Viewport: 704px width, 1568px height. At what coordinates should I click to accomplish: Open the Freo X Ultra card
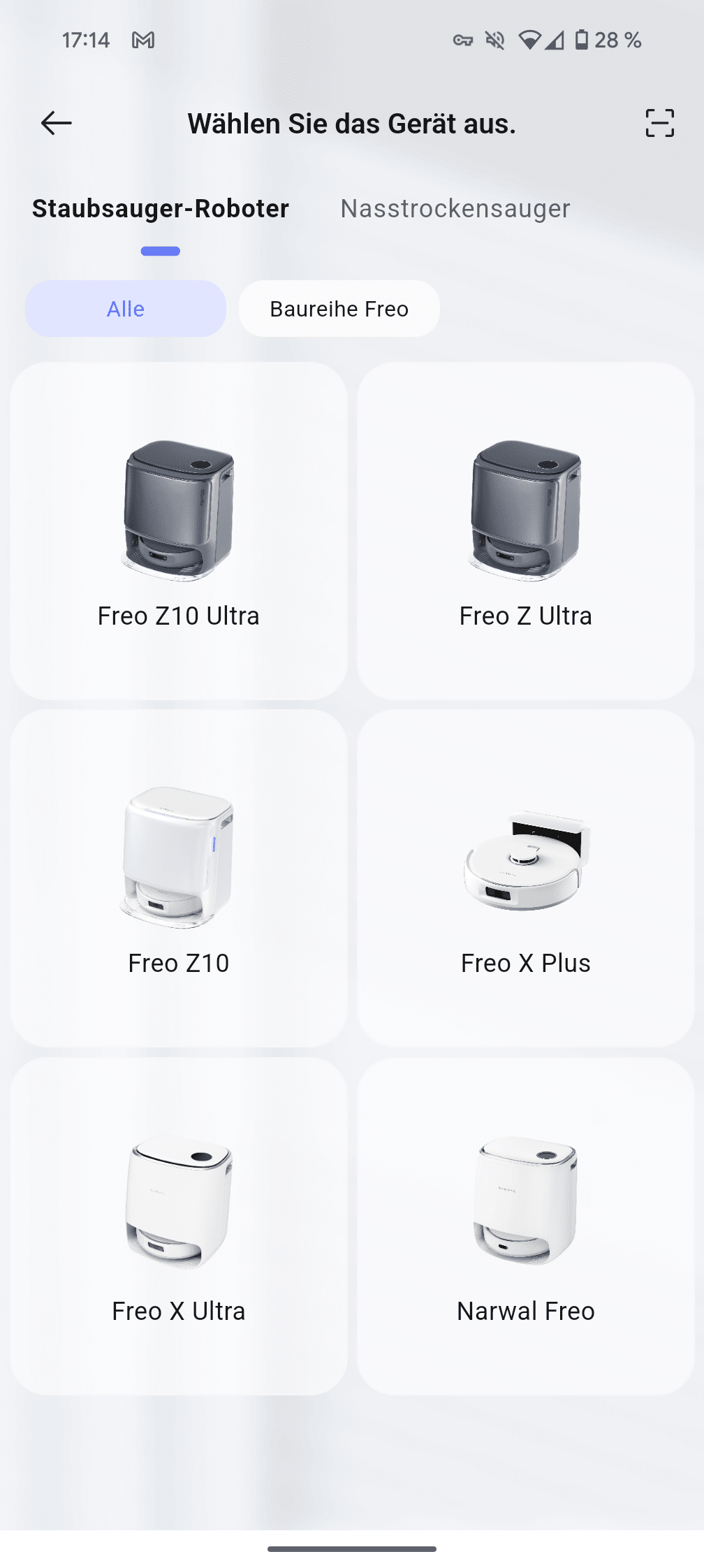coord(179,1226)
